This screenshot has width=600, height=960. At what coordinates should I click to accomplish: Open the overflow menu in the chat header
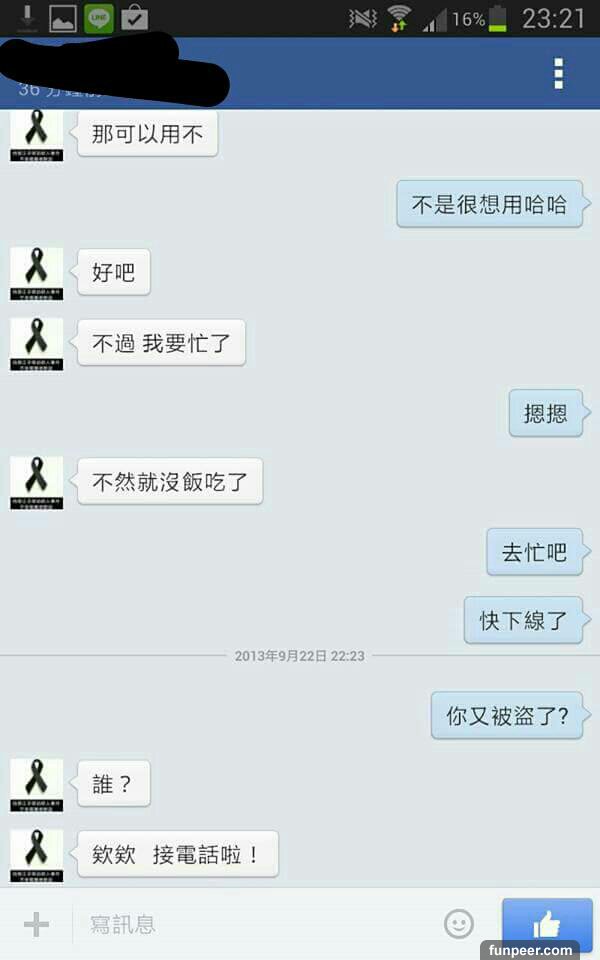558,73
